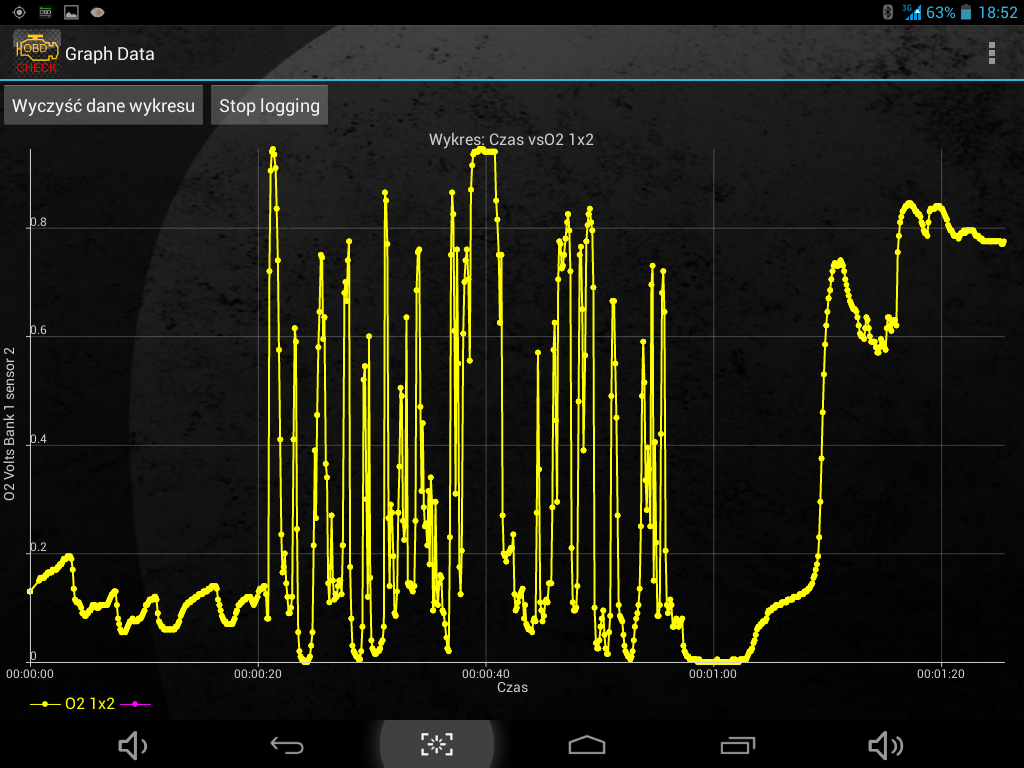This screenshot has height=768, width=1024.
Task: Lower volume with the left speaker icon
Action: pyautogui.click(x=133, y=744)
